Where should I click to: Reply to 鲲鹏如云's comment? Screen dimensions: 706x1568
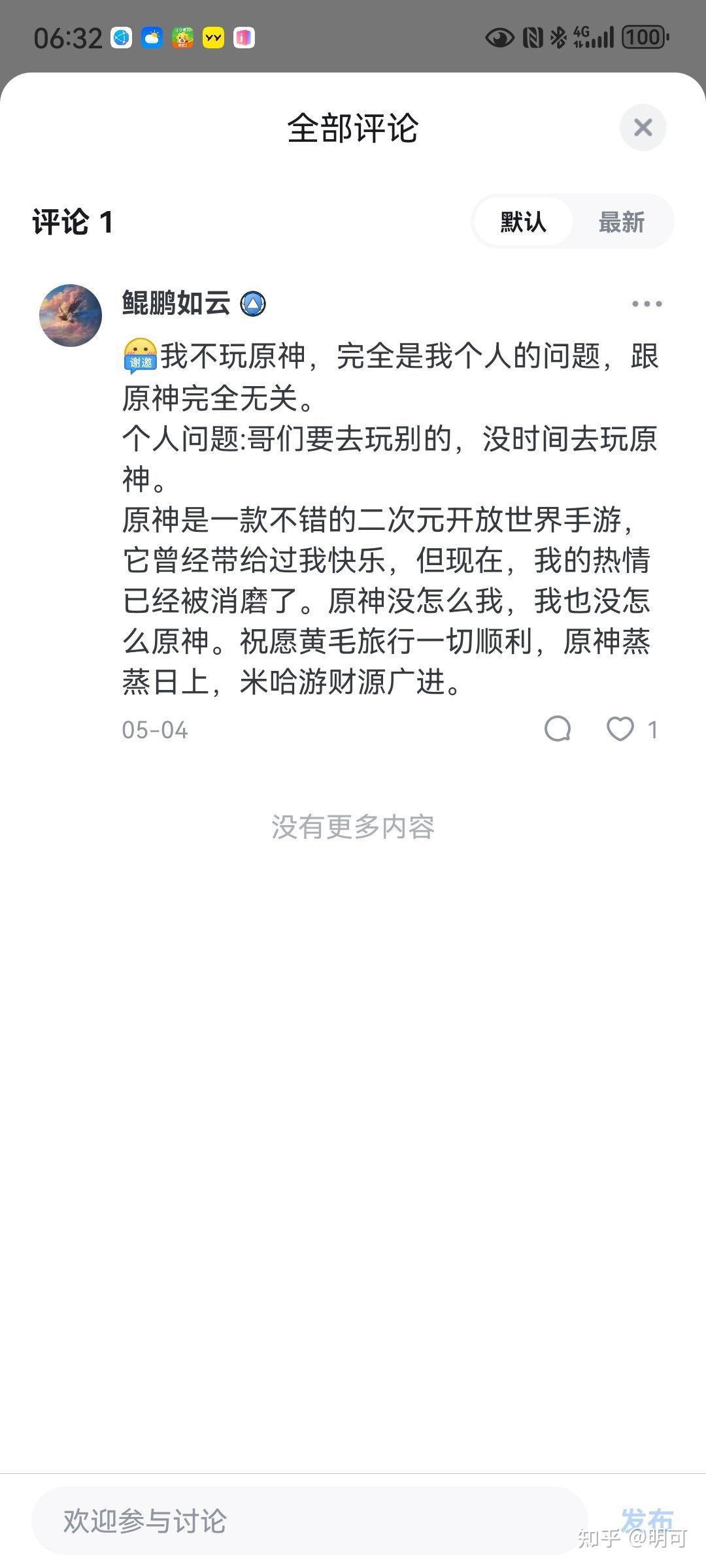[558, 728]
